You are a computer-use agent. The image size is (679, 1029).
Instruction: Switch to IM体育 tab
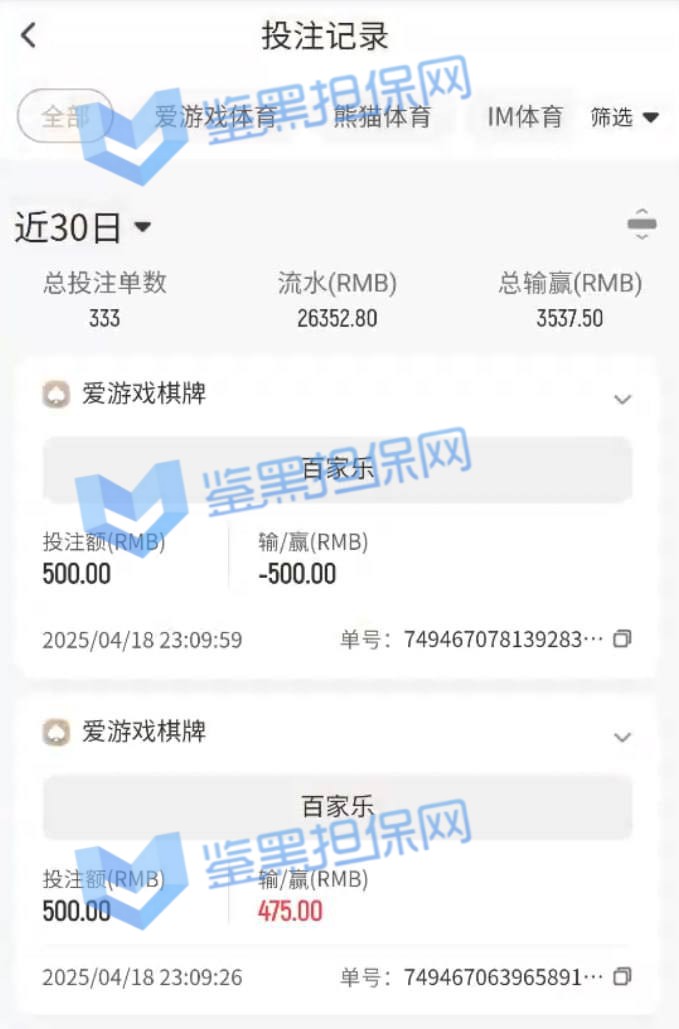pyautogui.click(x=525, y=117)
